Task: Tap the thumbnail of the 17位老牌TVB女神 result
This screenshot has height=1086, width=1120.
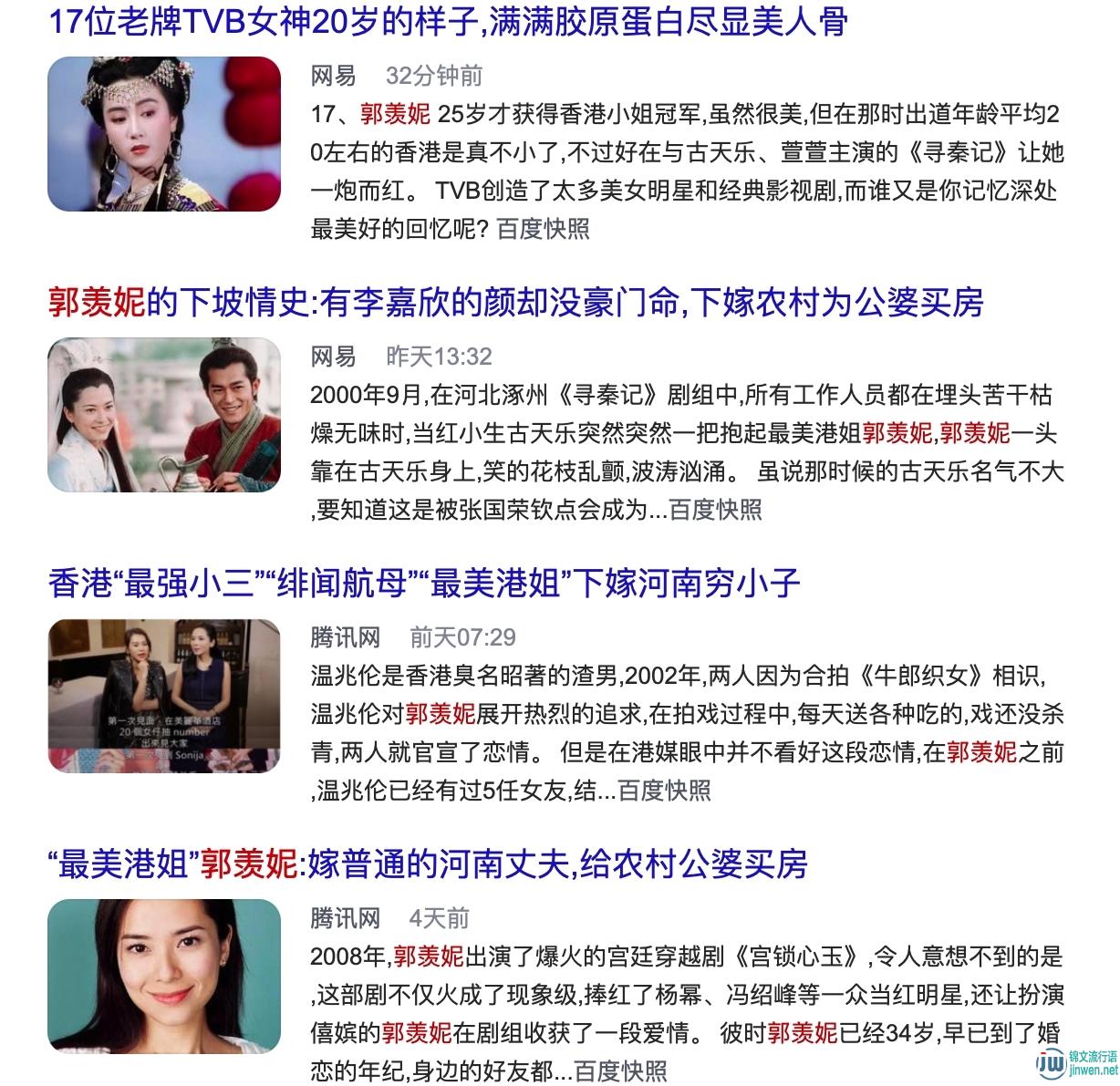Action: pyautogui.click(x=164, y=134)
